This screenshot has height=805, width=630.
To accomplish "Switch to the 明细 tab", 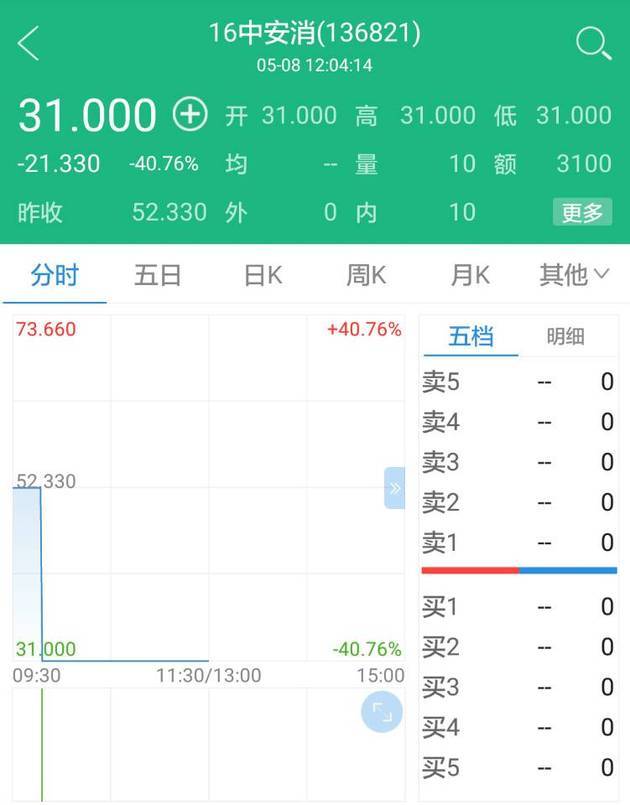I will point(565,336).
